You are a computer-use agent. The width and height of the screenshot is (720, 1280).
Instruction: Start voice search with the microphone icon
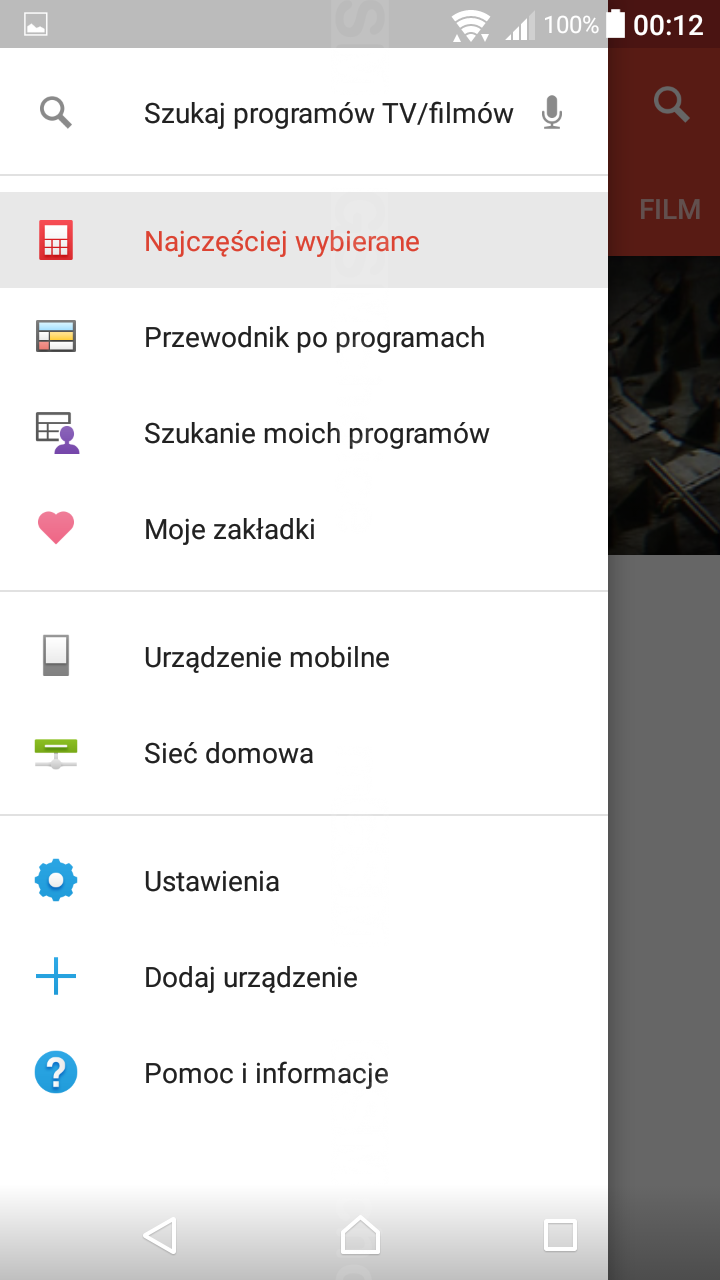pyautogui.click(x=551, y=113)
